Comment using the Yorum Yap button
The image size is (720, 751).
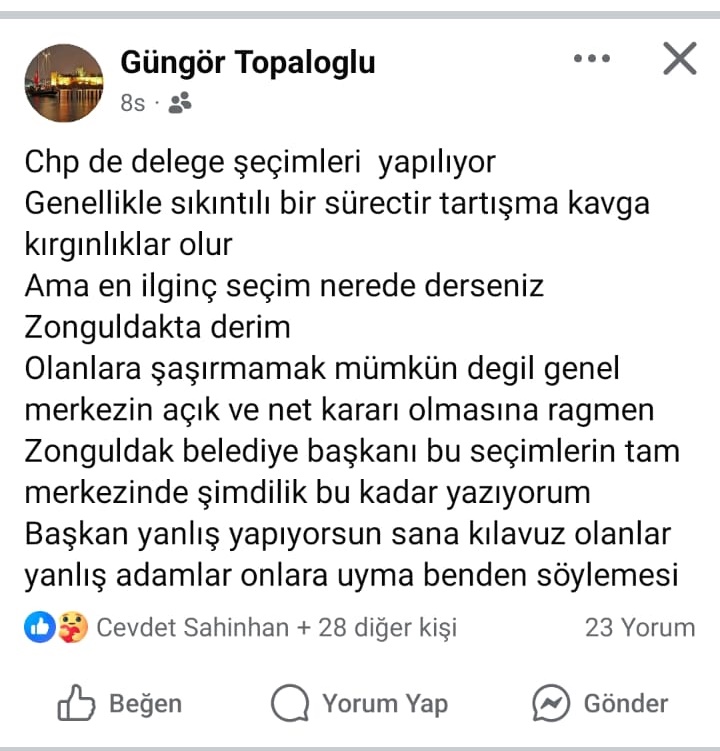point(360,704)
